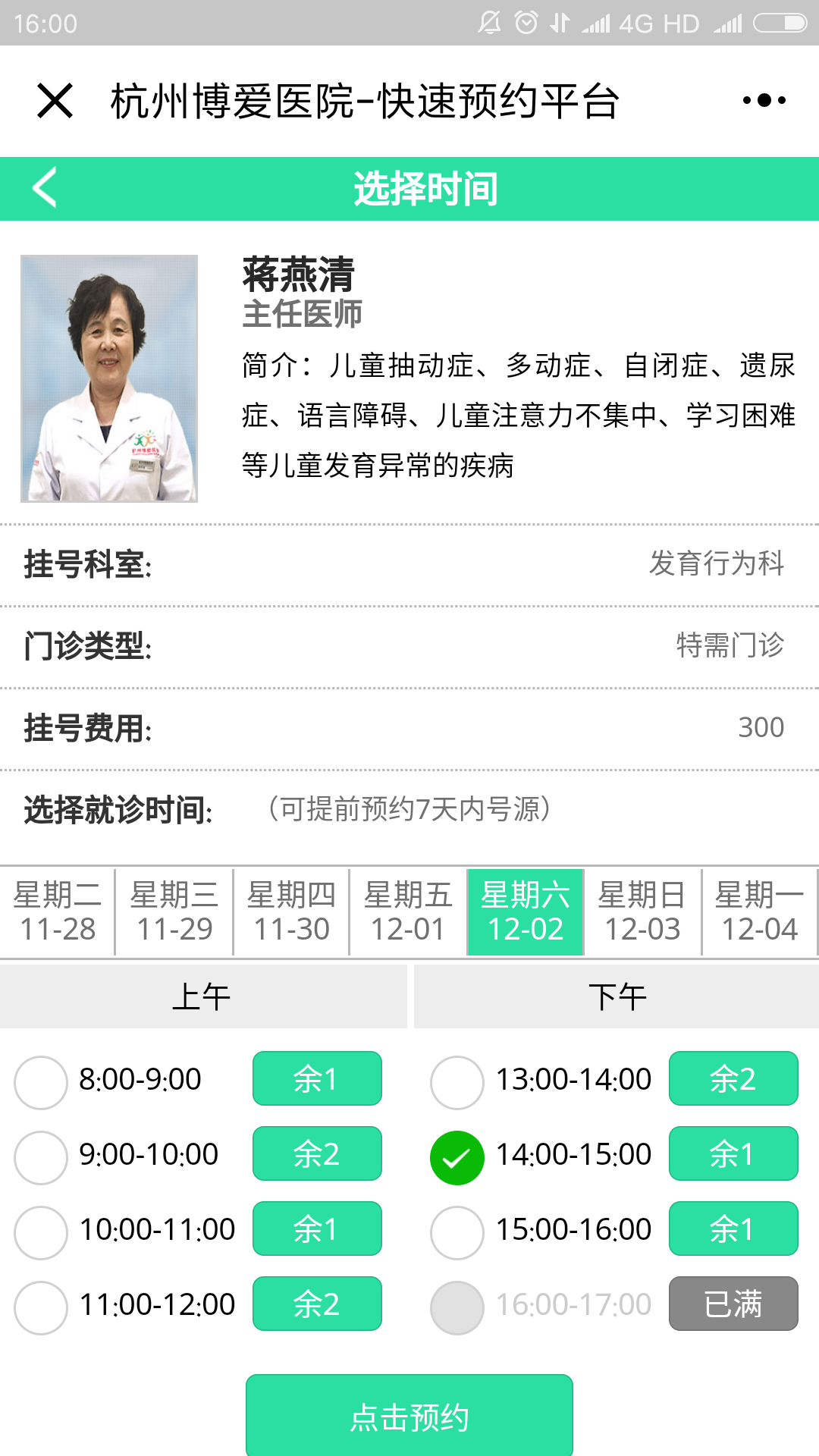The height and width of the screenshot is (1456, 819).
Task: Select the 星期三 11-29 date tab
Action: click(174, 912)
